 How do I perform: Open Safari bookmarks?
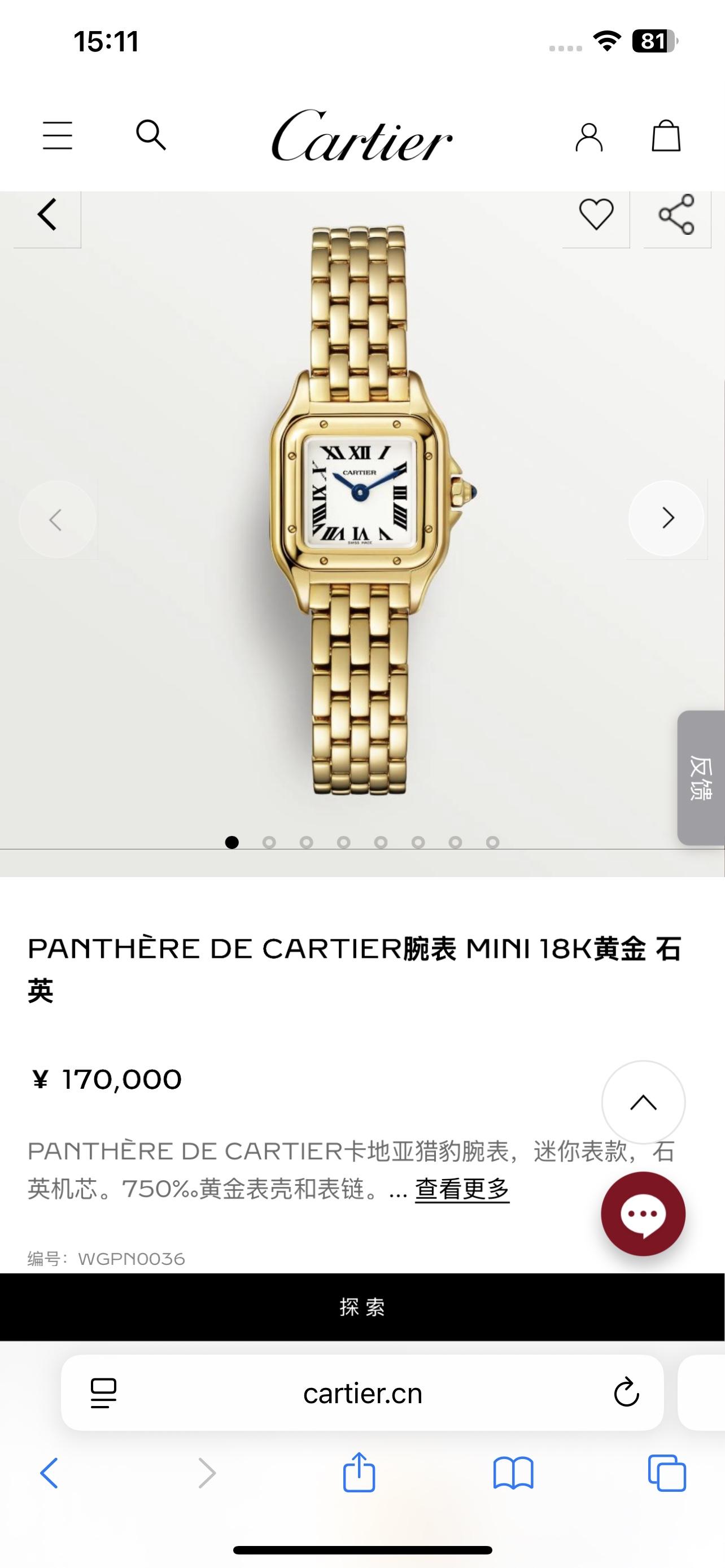[513, 1473]
